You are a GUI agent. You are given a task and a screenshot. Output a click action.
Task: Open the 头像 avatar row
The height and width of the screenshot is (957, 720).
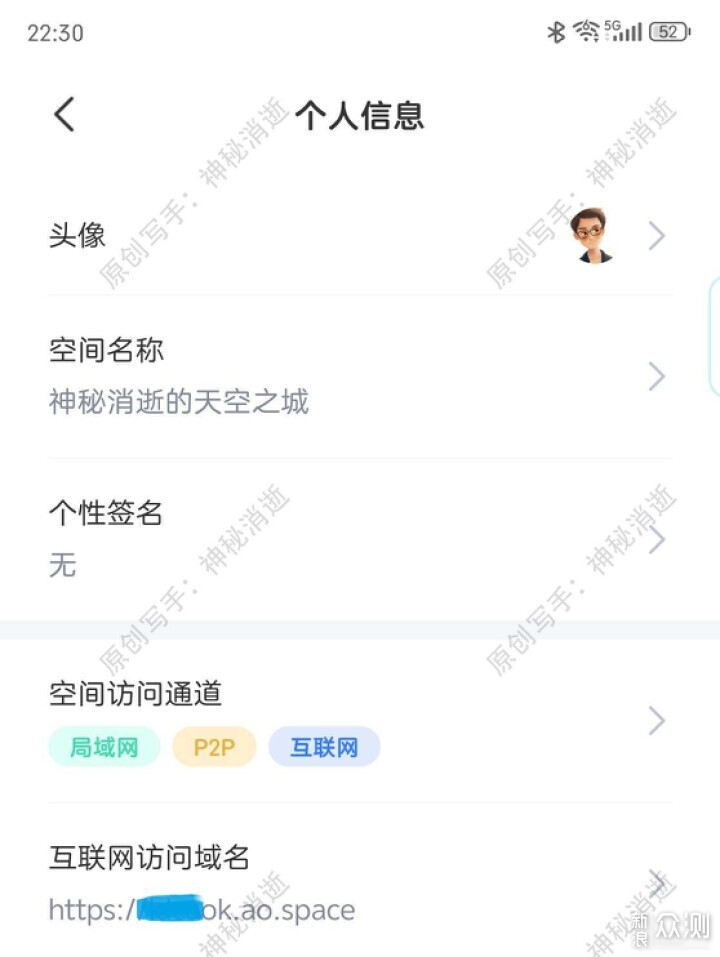click(360, 236)
